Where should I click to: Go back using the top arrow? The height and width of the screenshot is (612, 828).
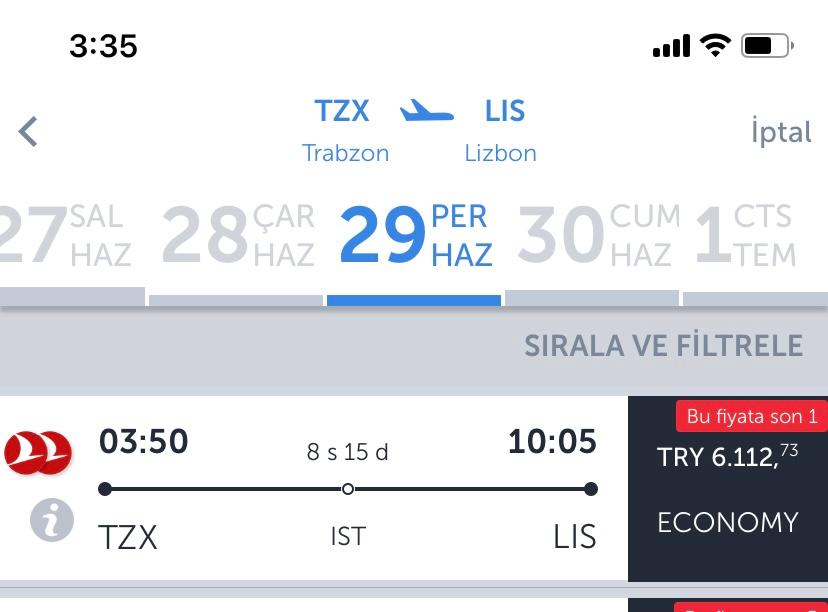(29, 131)
